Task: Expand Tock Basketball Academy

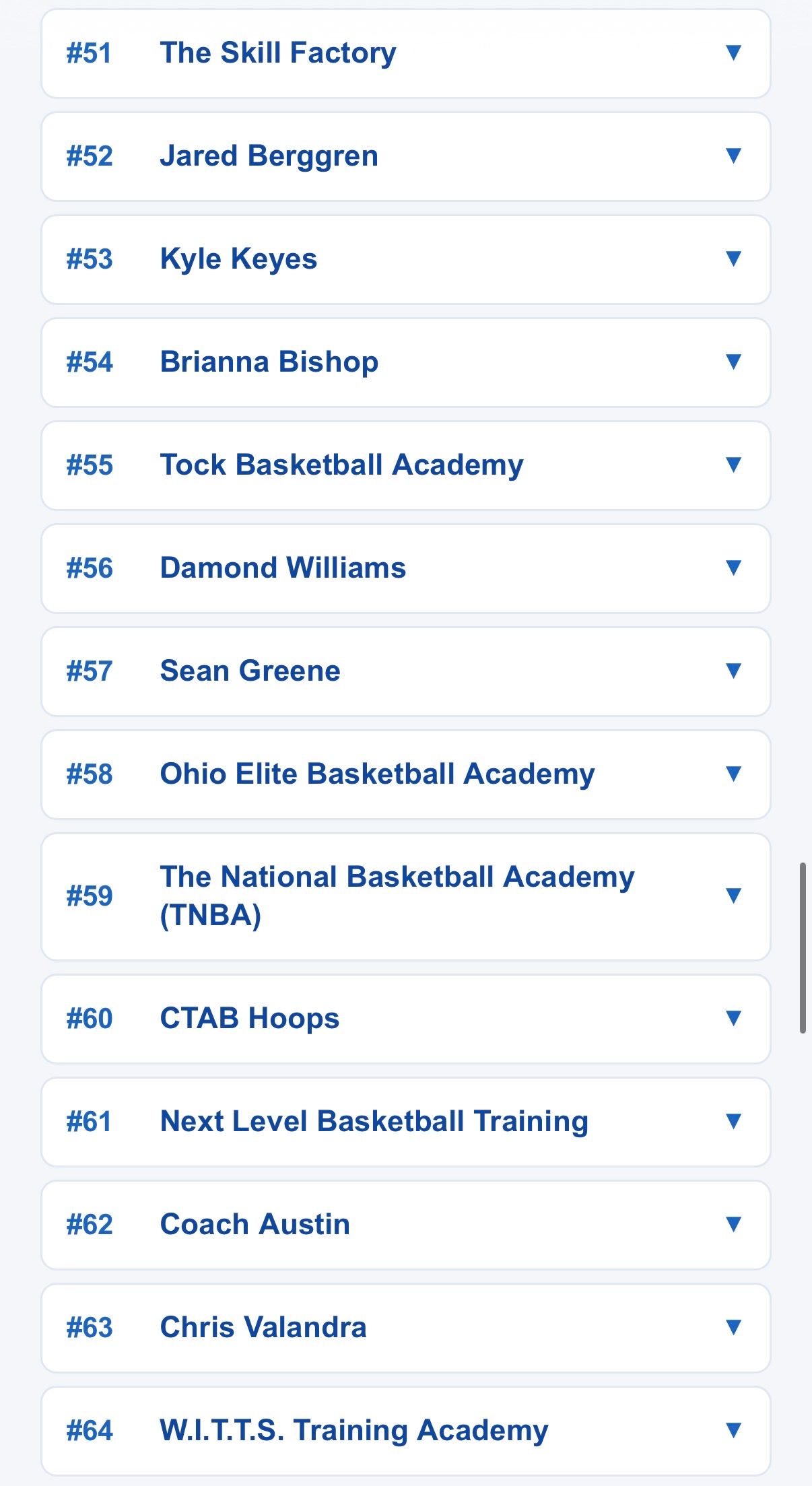Action: tap(733, 465)
